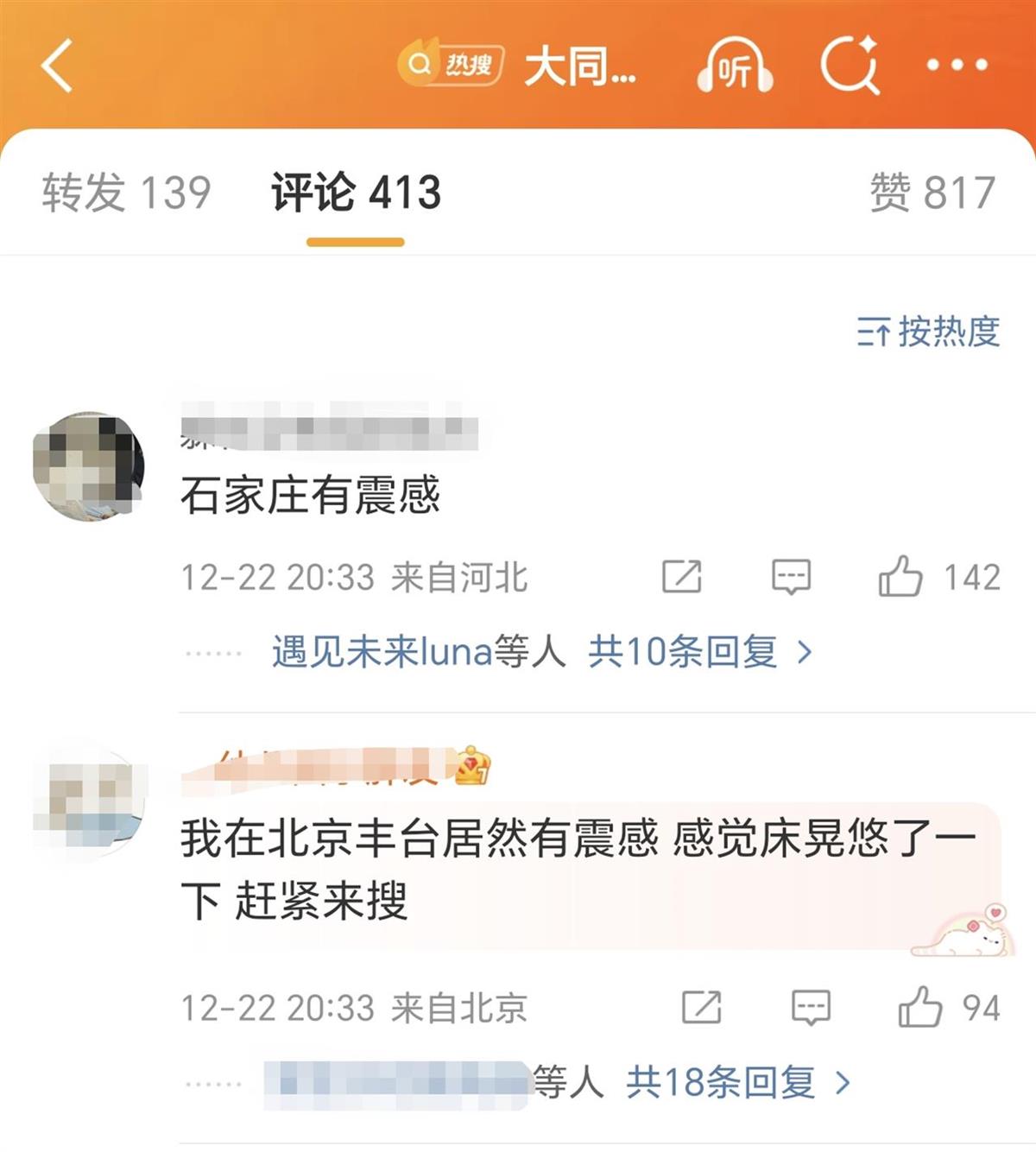Open avatar of 石家庄有震感 commenter
Viewport: 1036px width, 1152px height.
[87, 466]
